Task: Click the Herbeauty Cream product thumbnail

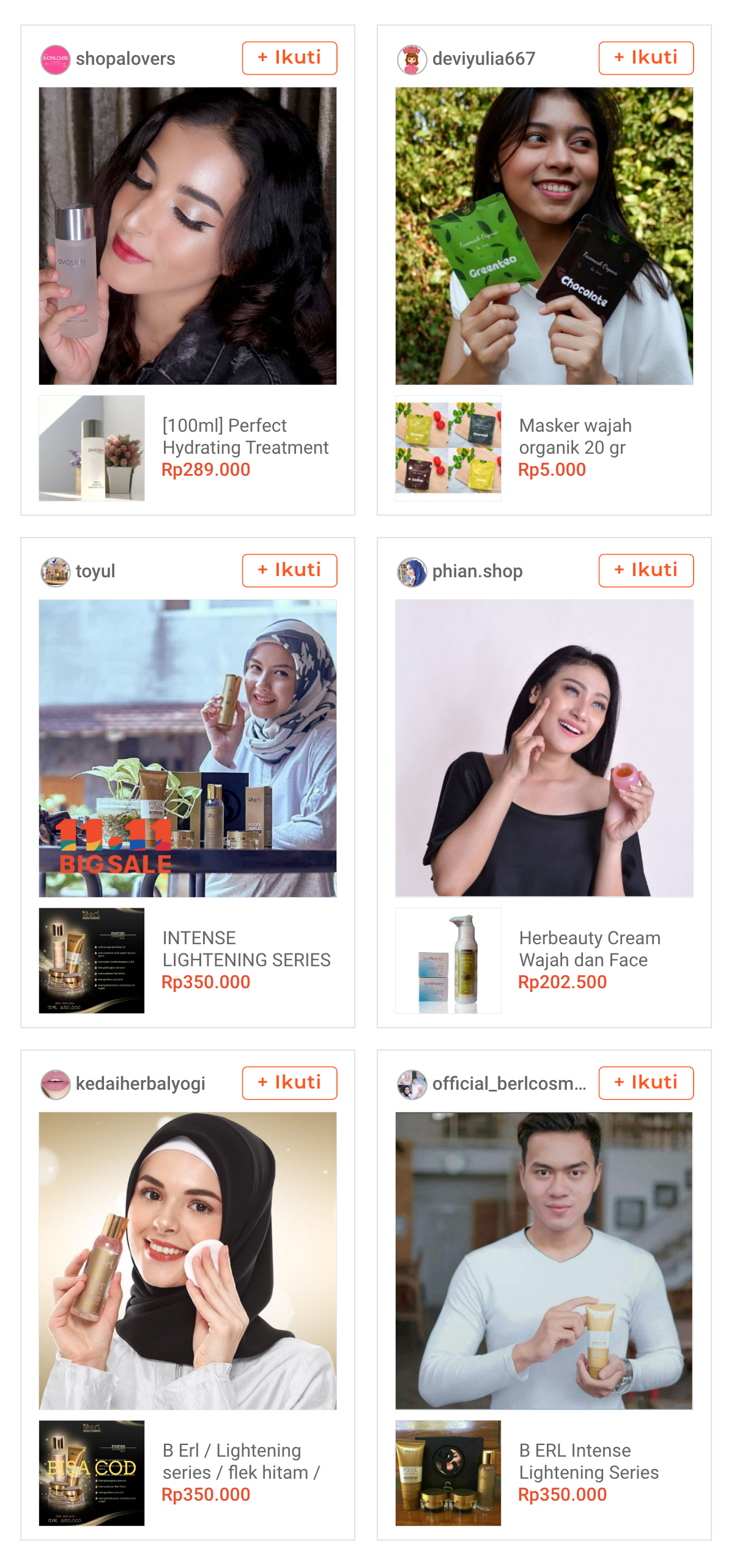Action: click(448, 960)
